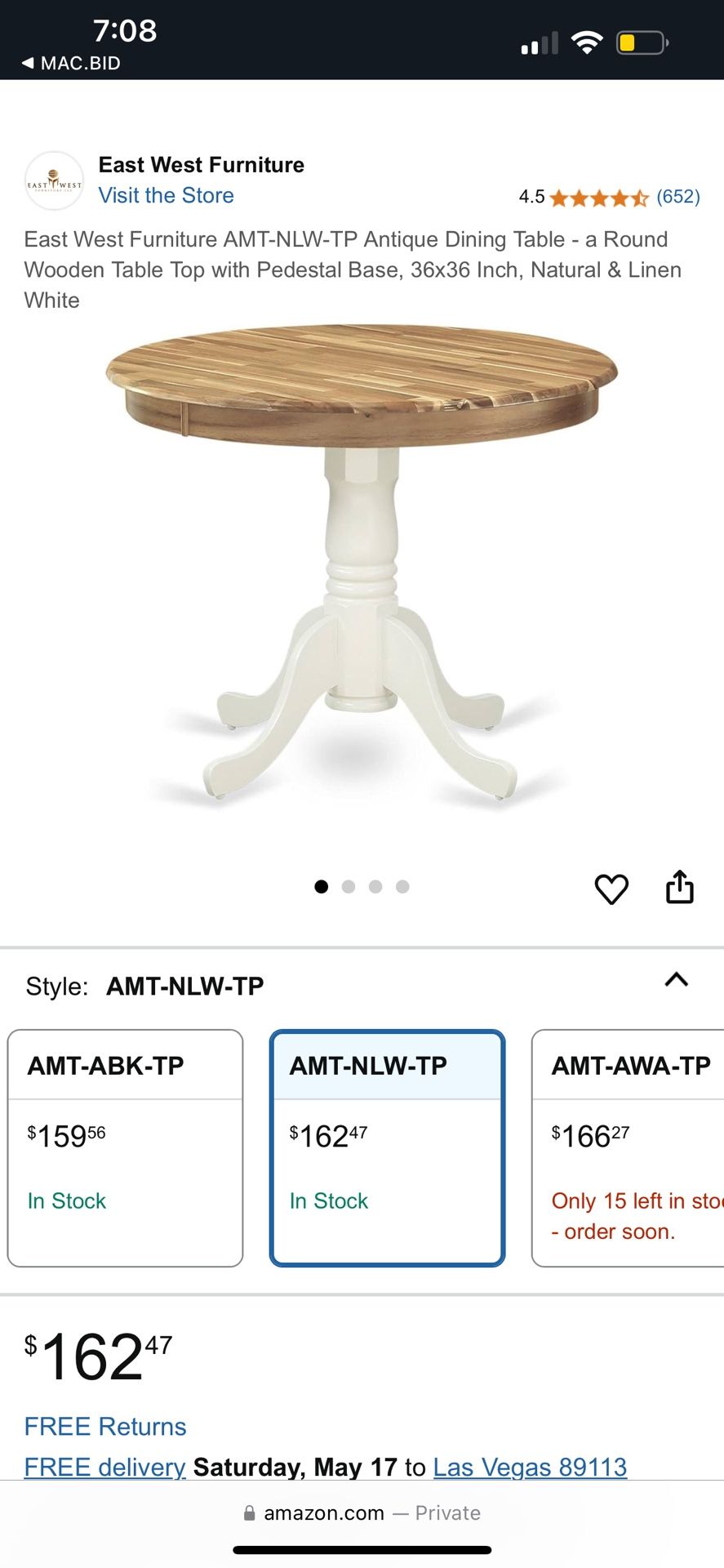
Task: Share this product listing
Action: (679, 888)
